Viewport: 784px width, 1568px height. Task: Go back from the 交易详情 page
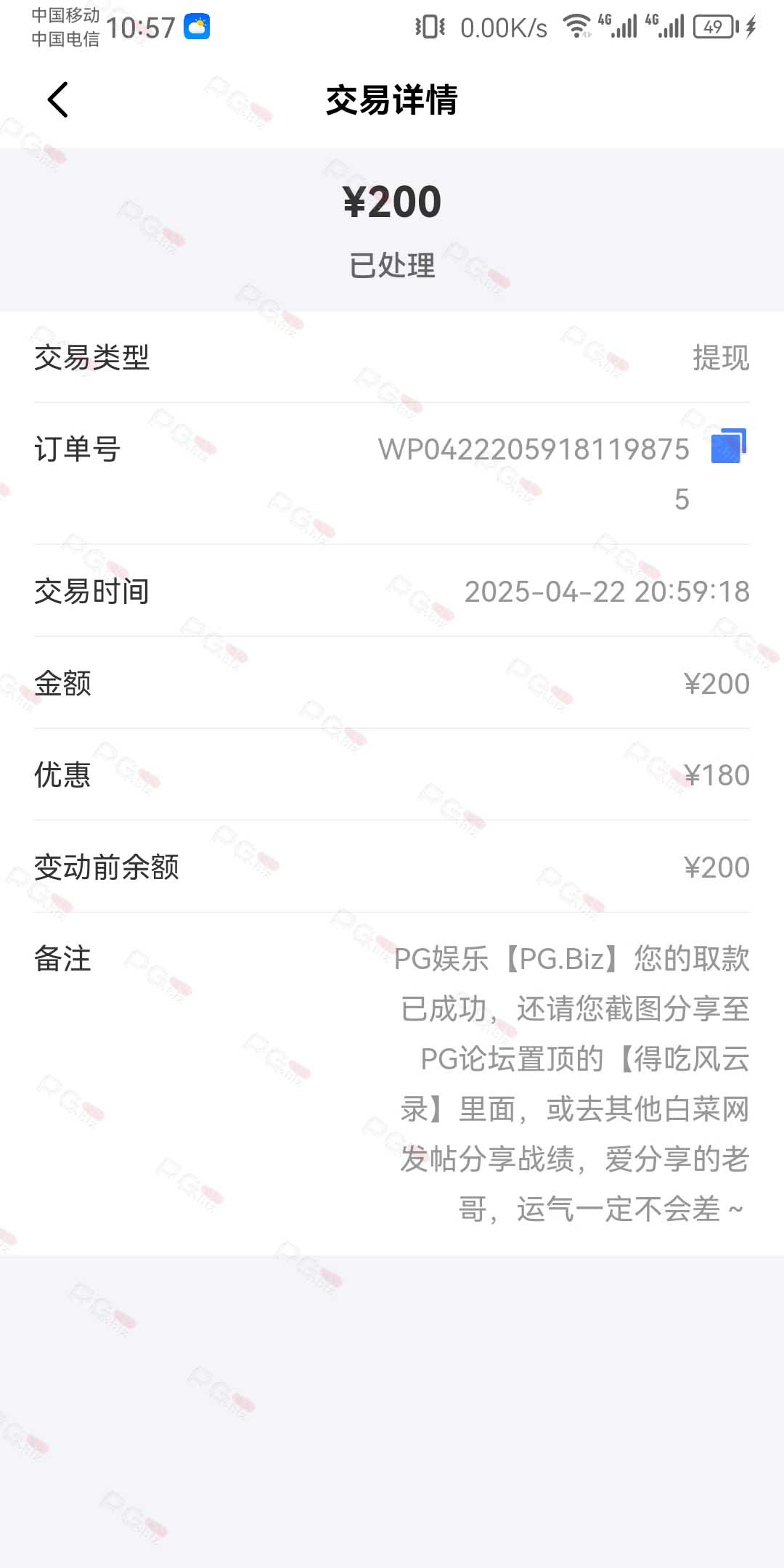coord(58,99)
